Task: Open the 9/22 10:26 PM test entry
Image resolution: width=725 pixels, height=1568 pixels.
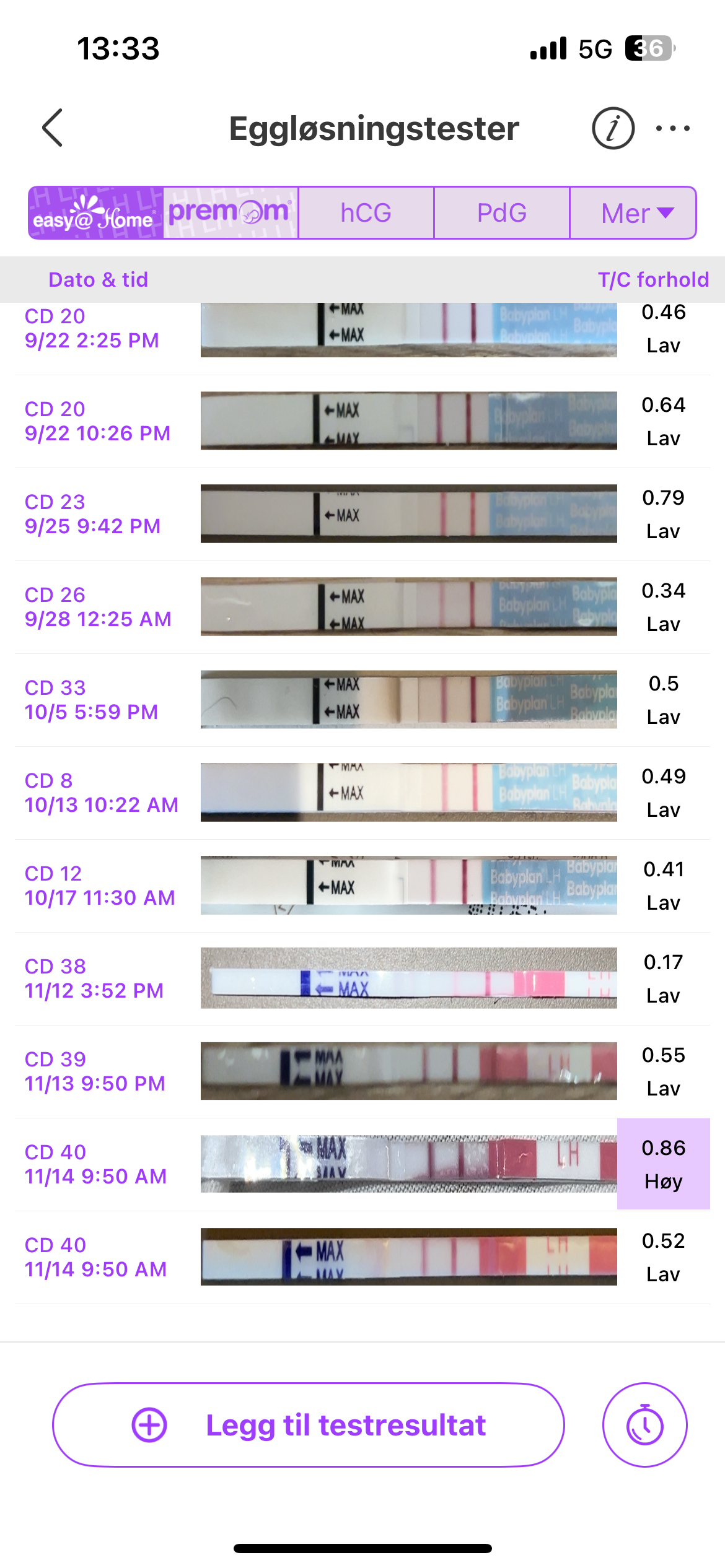Action: coord(362,421)
